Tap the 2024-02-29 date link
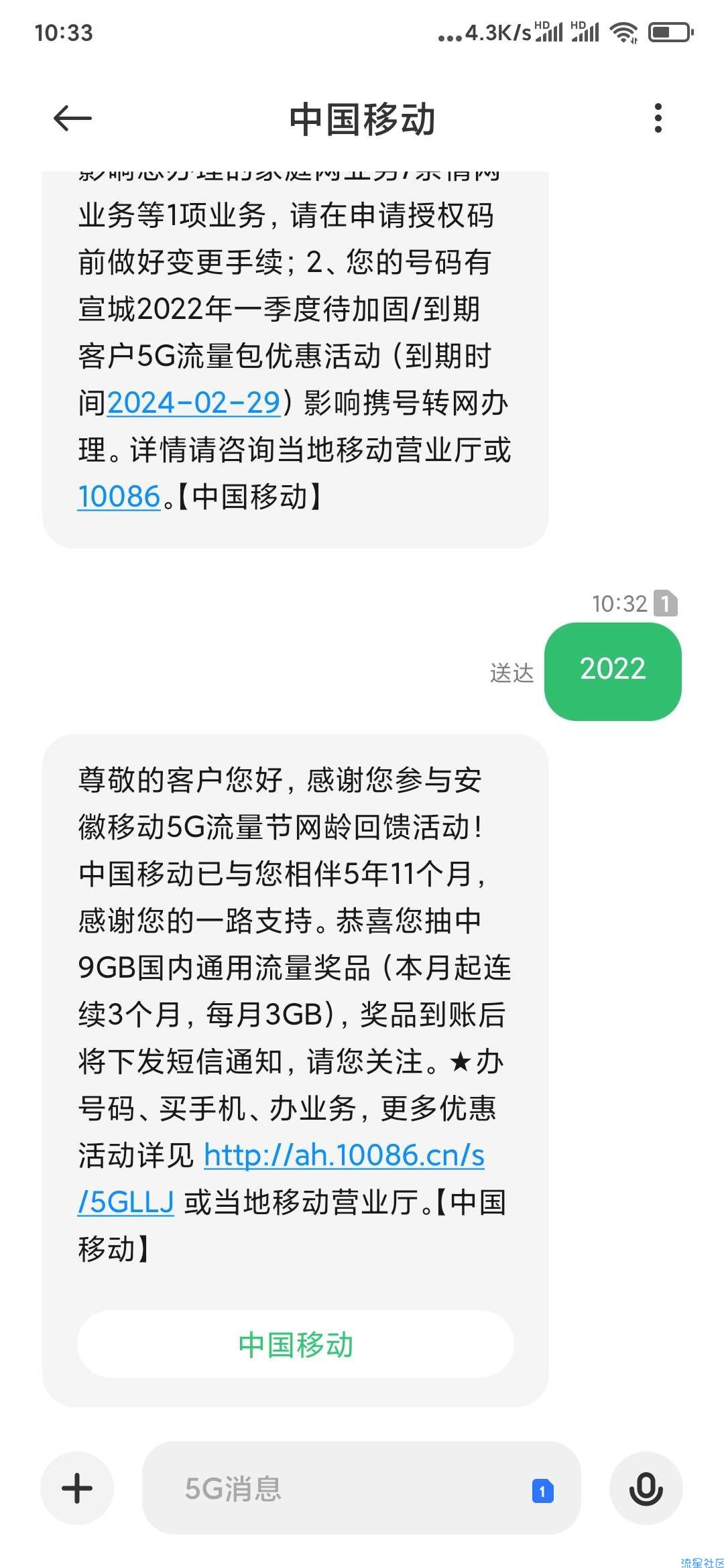The image size is (724, 1568). coord(193,403)
